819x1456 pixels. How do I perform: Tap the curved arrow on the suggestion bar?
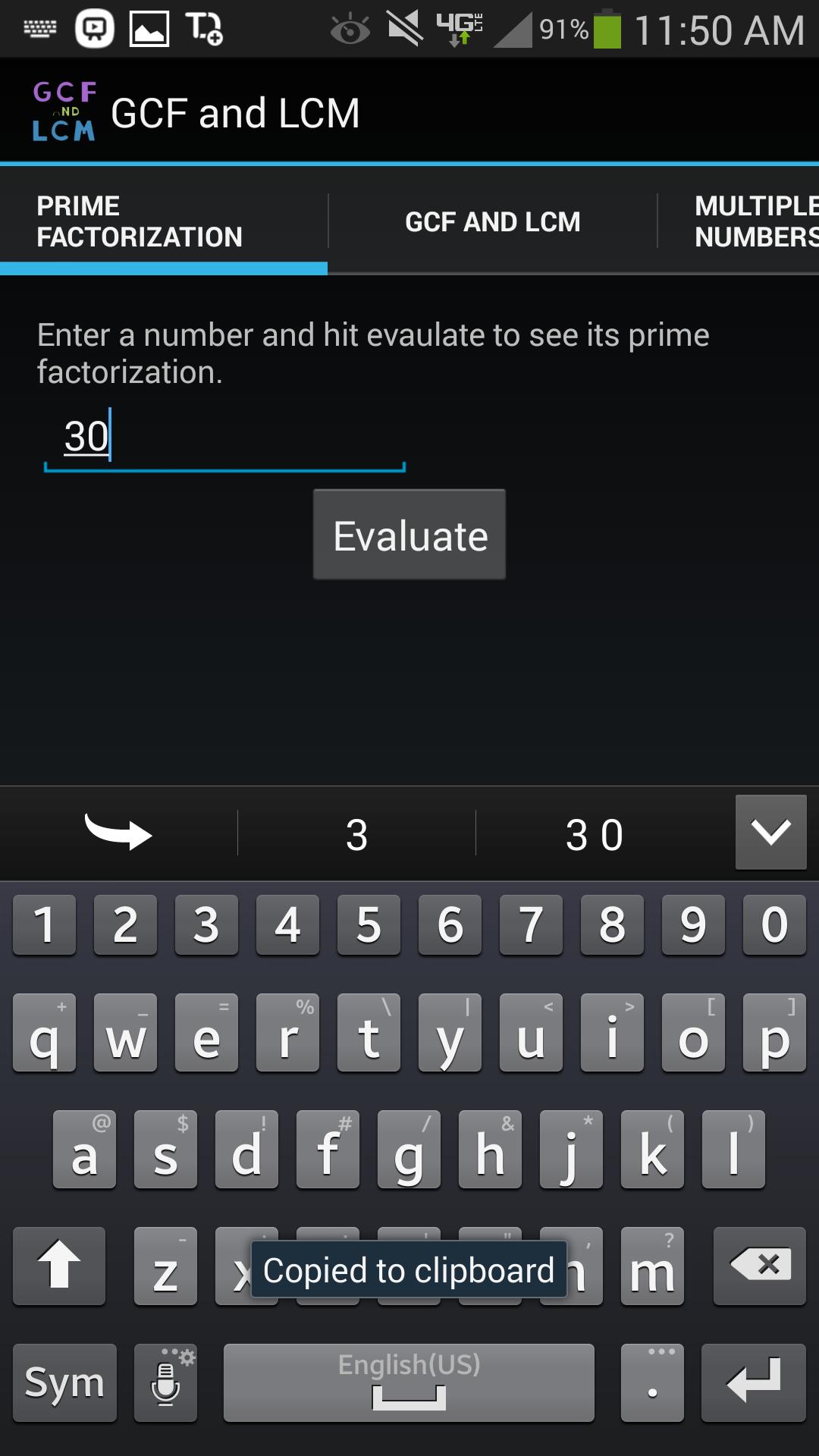118,833
